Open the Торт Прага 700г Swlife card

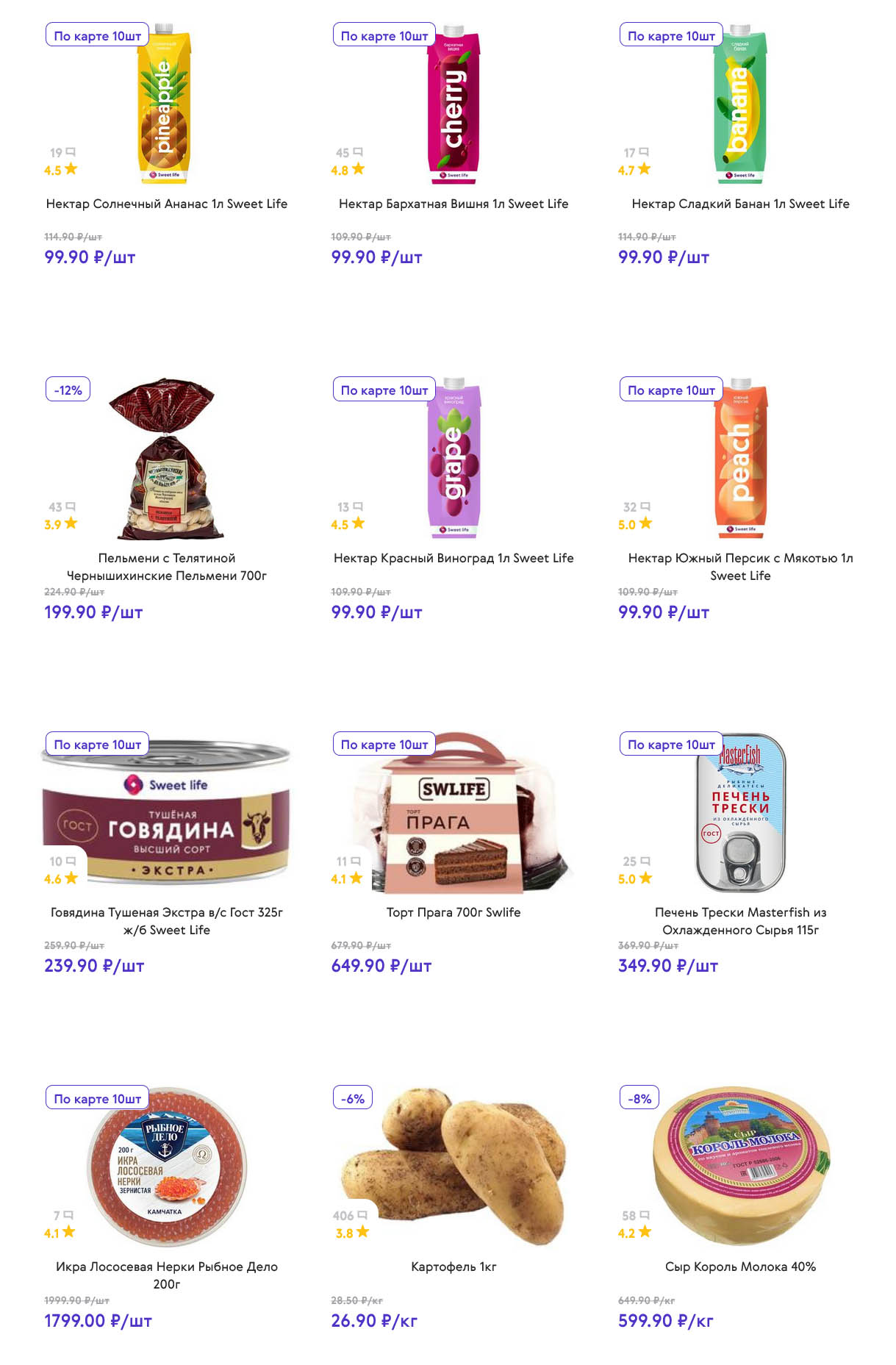[x=453, y=912]
